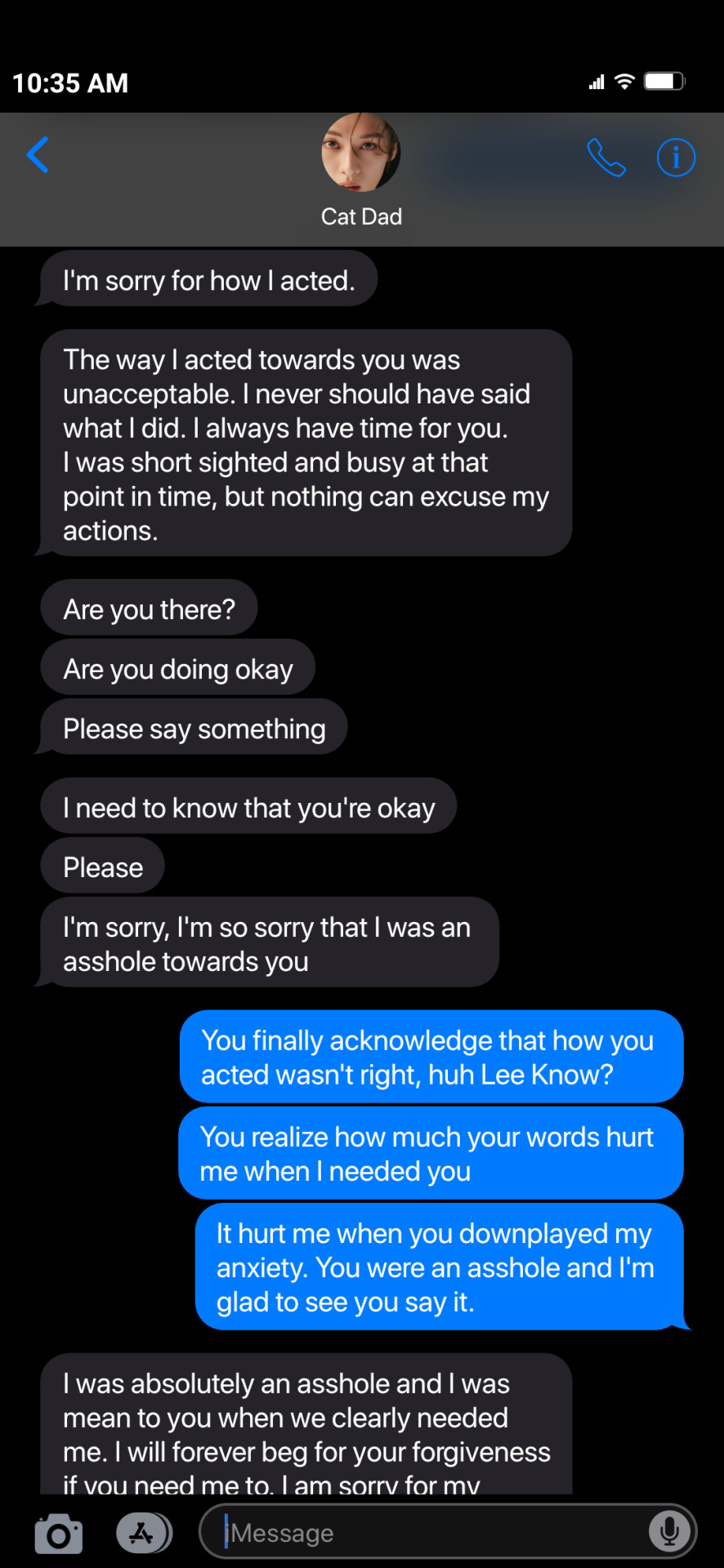Open Cat Dad's contact photo

361,154
